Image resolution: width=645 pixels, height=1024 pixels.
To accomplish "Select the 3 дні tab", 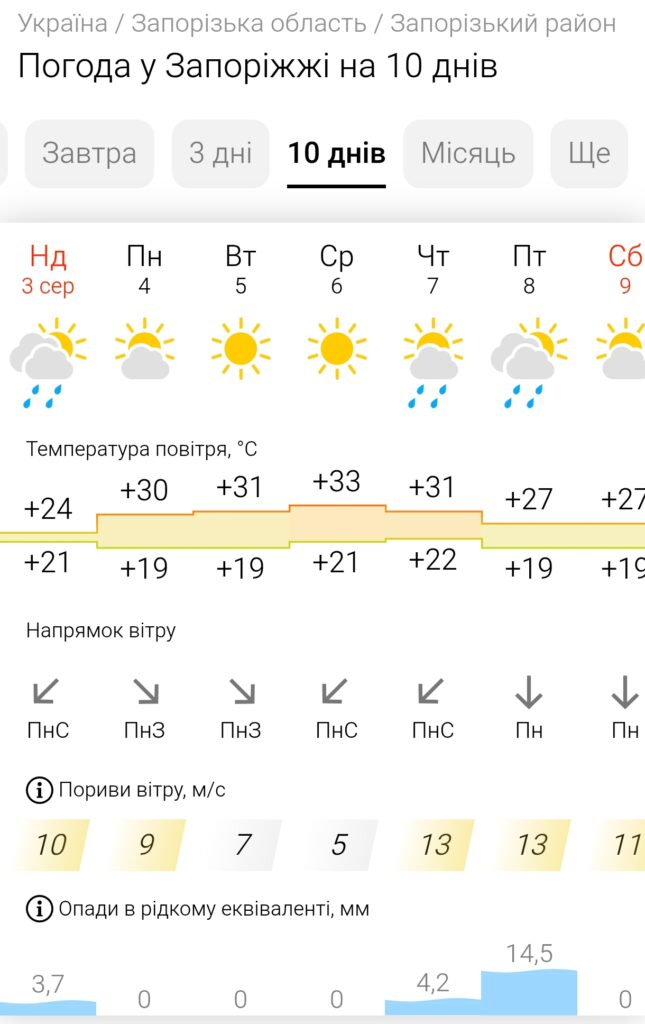I will coord(220,153).
